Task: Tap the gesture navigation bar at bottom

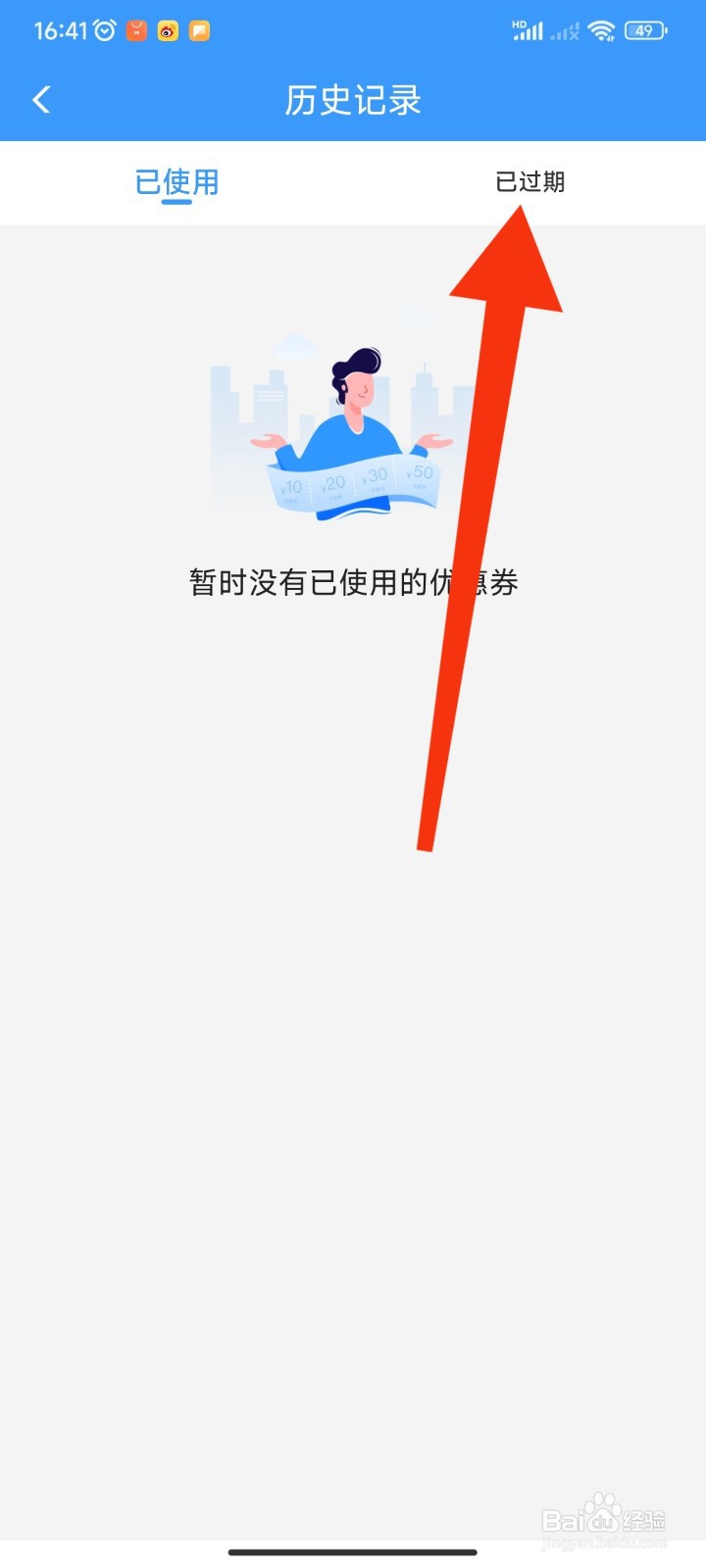Action: tap(353, 1553)
